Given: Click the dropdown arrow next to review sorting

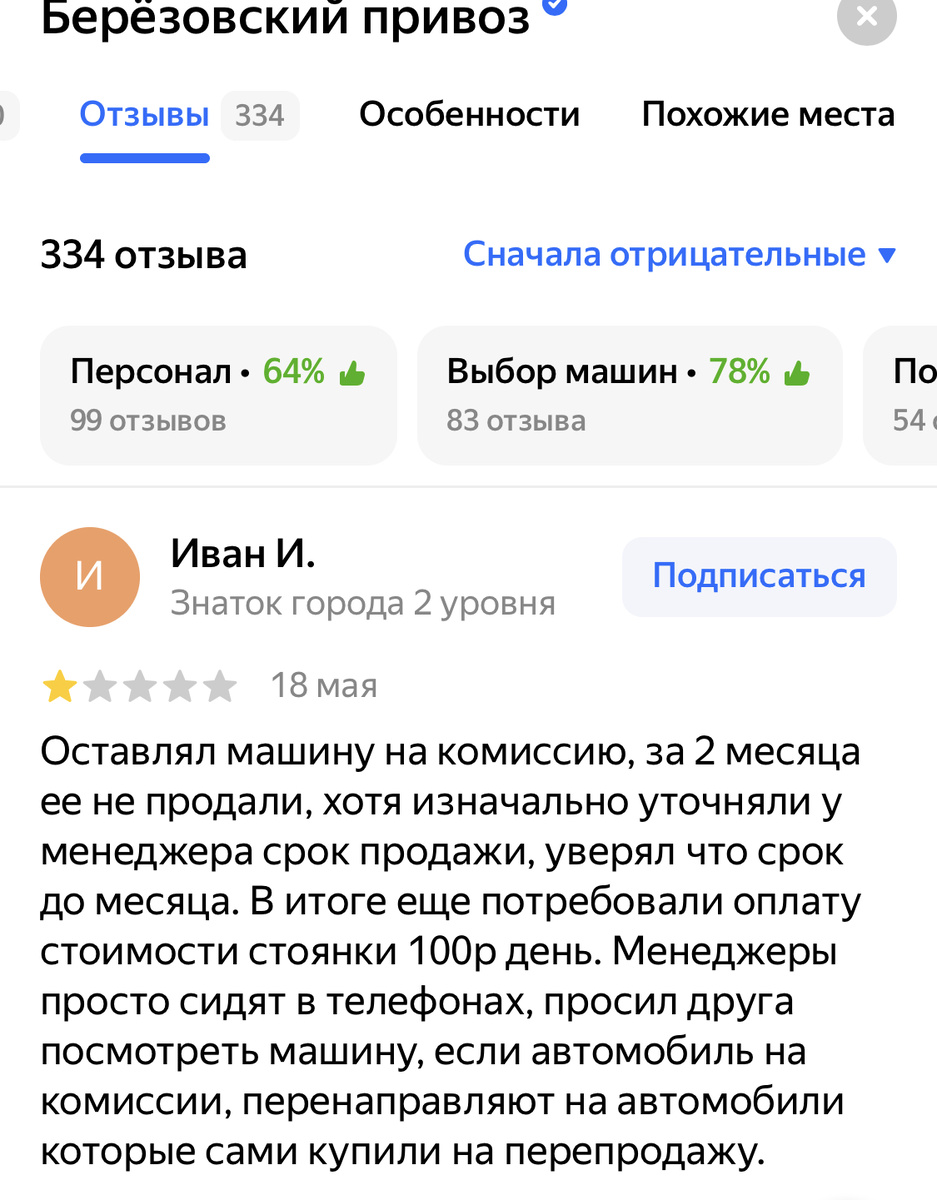Looking at the screenshot, I should [888, 254].
